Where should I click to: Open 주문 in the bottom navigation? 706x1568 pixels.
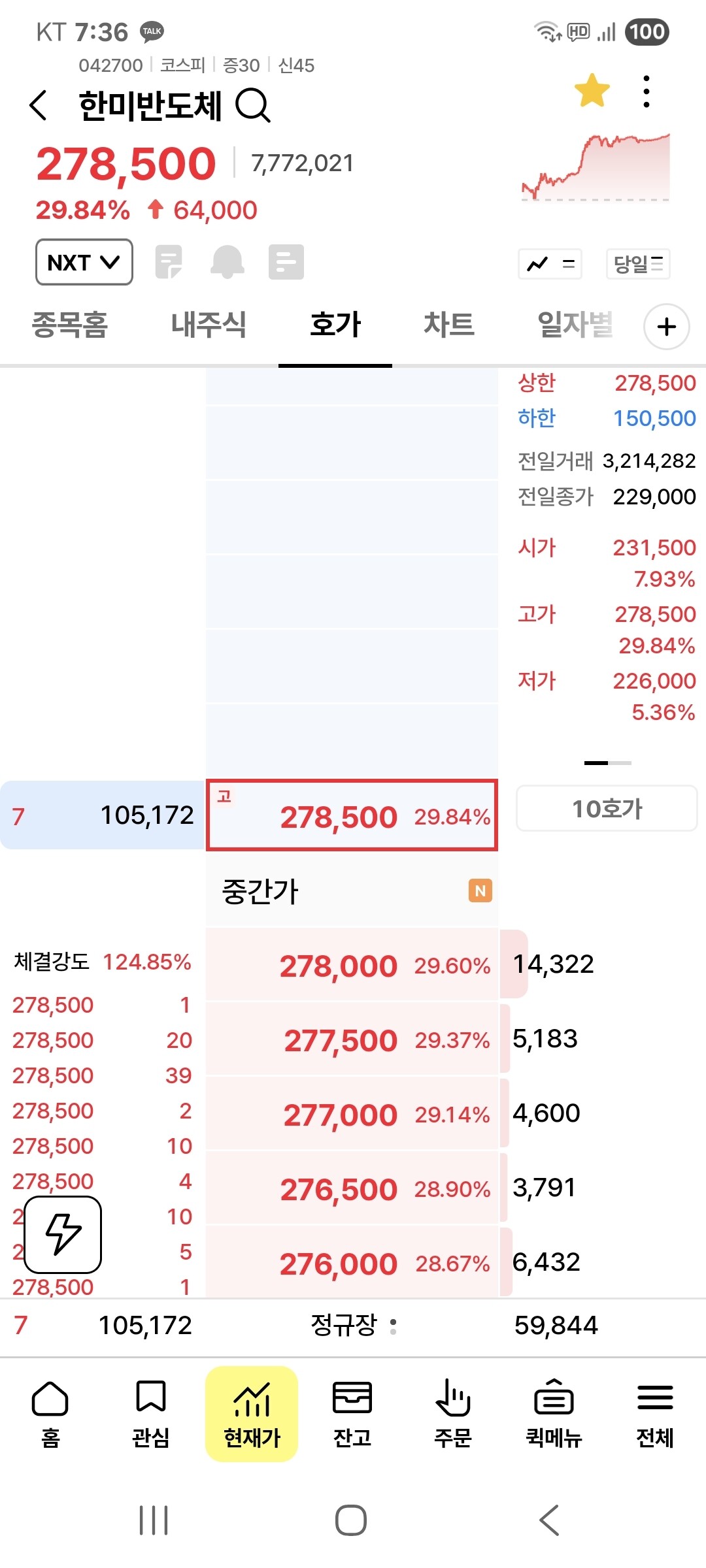click(453, 1414)
